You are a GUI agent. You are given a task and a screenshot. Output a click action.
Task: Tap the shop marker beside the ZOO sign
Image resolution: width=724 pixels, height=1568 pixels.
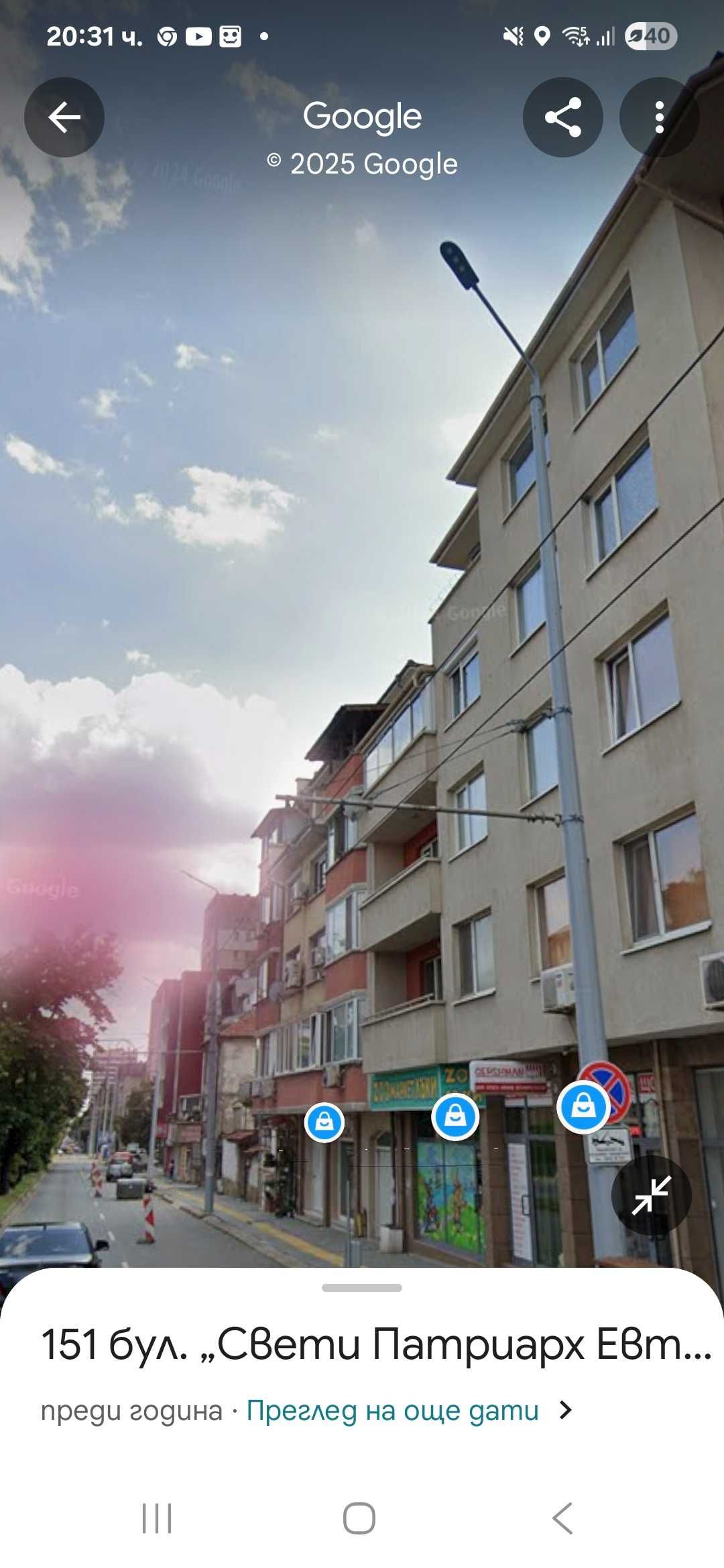pyautogui.click(x=455, y=1116)
